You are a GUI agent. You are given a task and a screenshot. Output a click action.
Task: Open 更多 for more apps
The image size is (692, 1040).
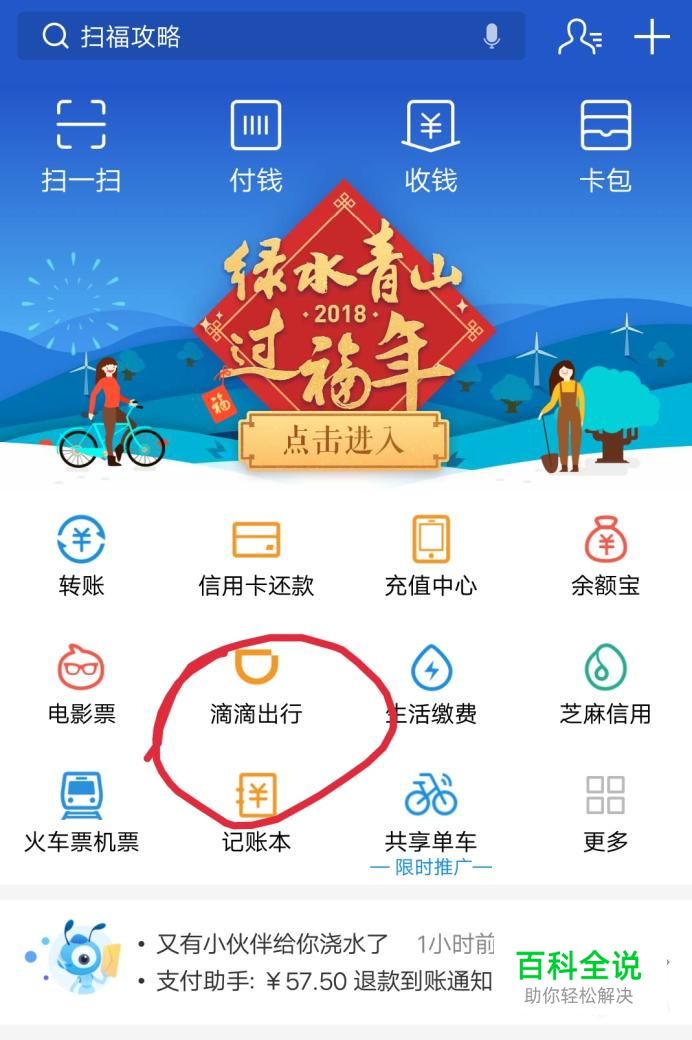[x=605, y=814]
